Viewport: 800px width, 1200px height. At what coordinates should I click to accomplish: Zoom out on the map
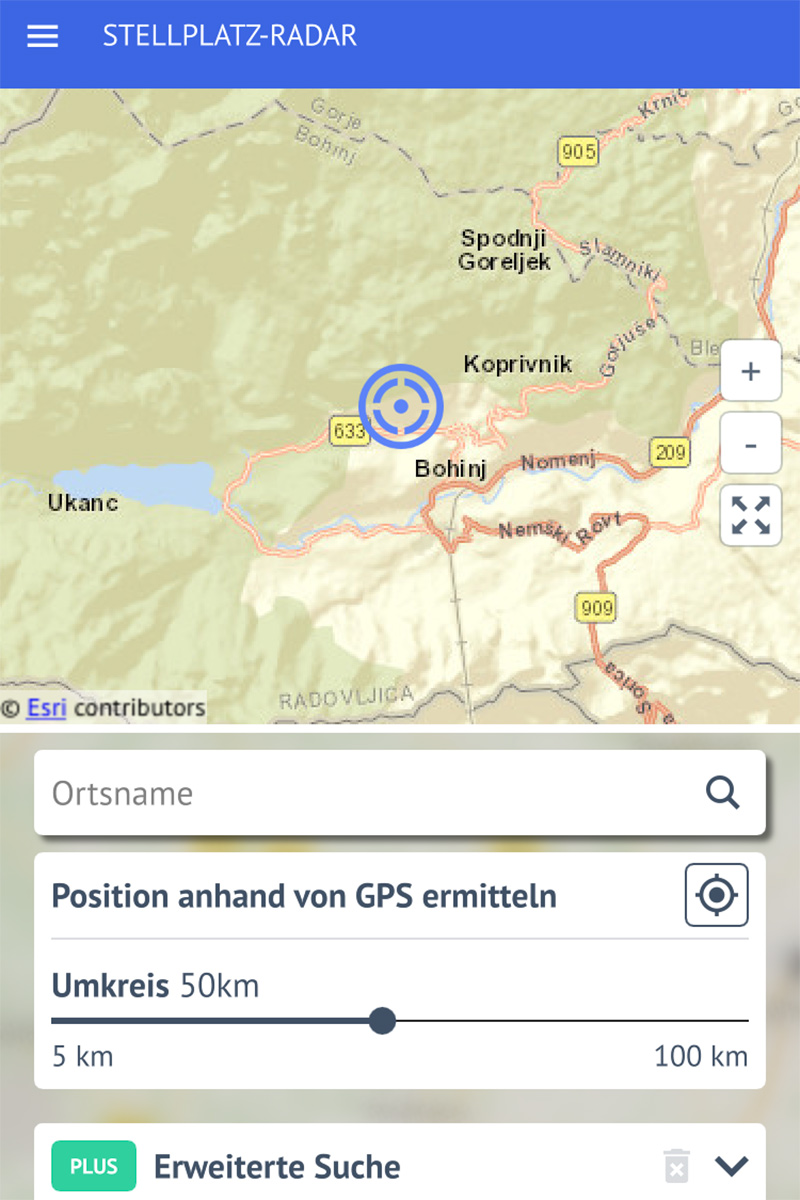(750, 443)
